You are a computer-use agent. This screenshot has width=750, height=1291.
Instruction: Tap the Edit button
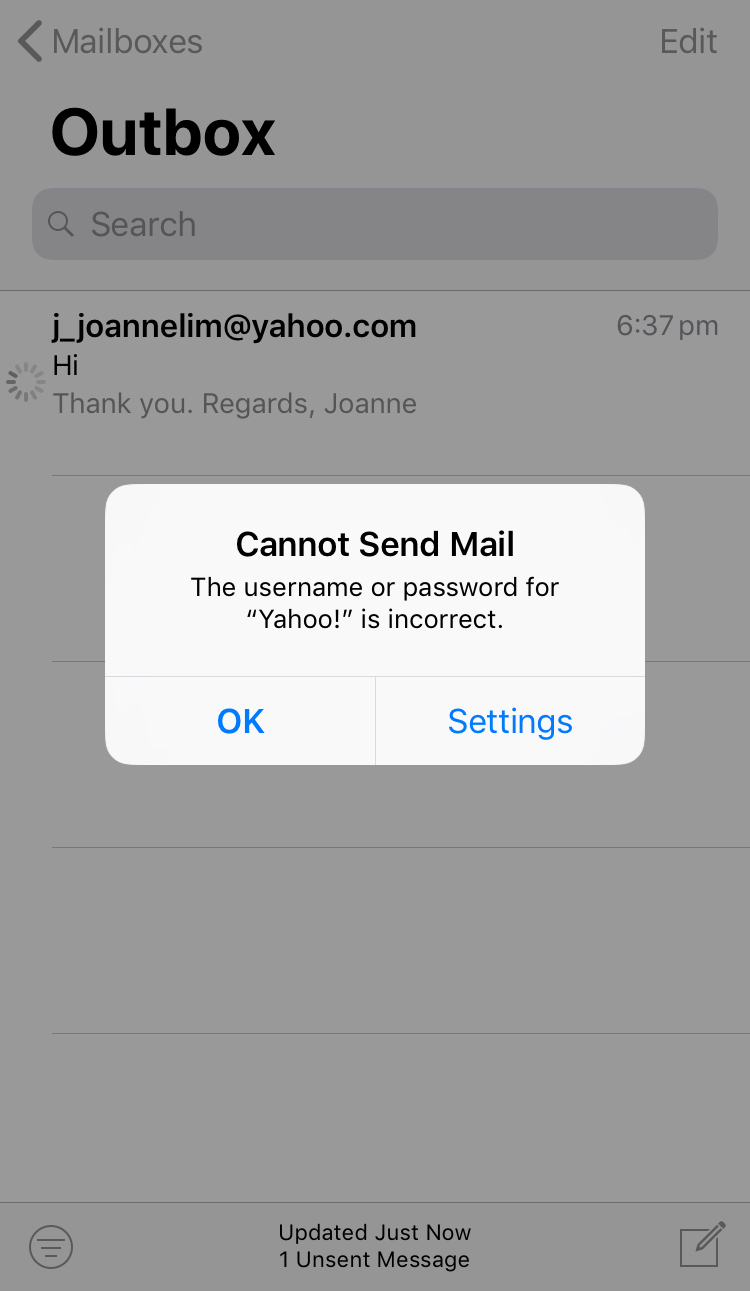pyautogui.click(x=688, y=42)
